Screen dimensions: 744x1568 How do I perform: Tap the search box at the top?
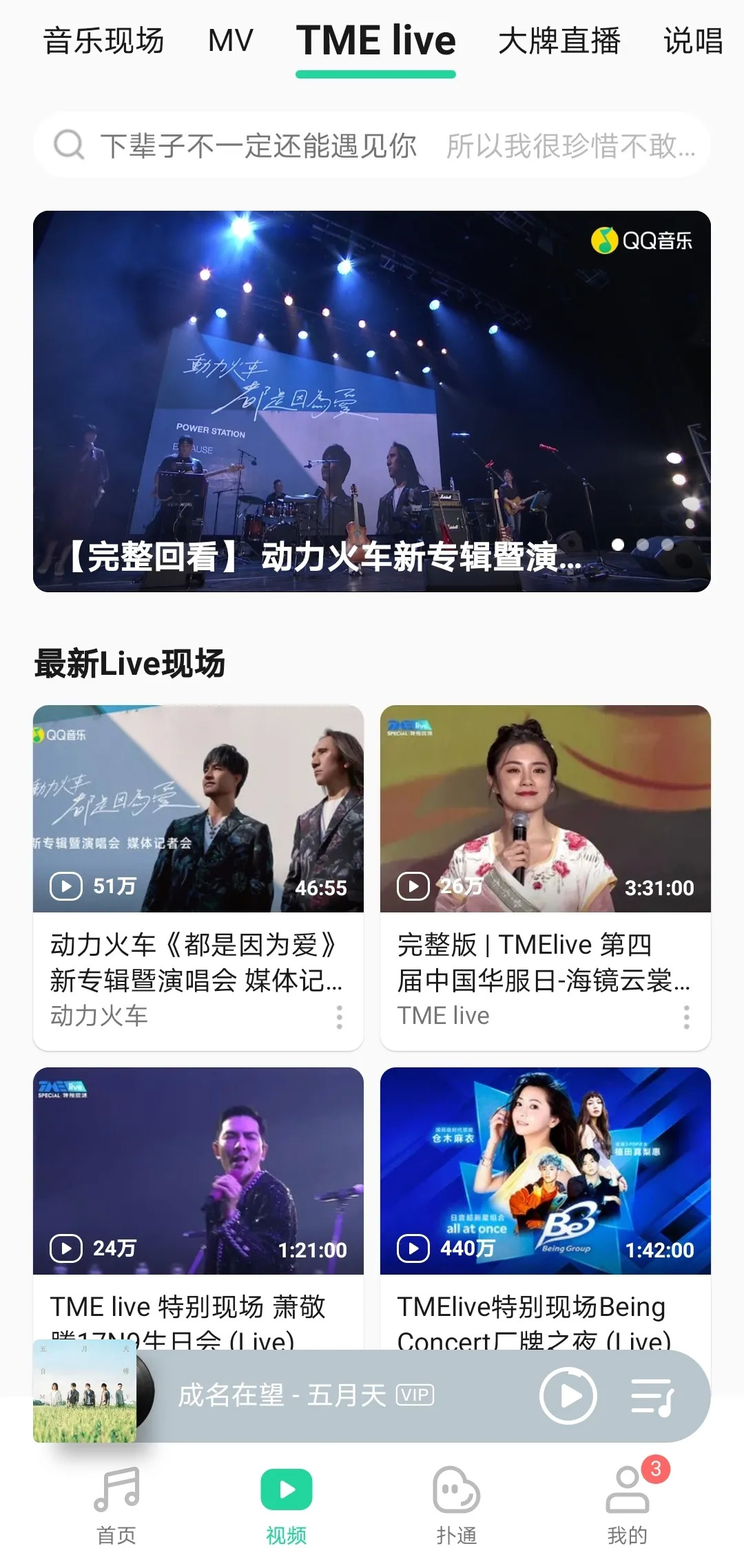[372, 145]
